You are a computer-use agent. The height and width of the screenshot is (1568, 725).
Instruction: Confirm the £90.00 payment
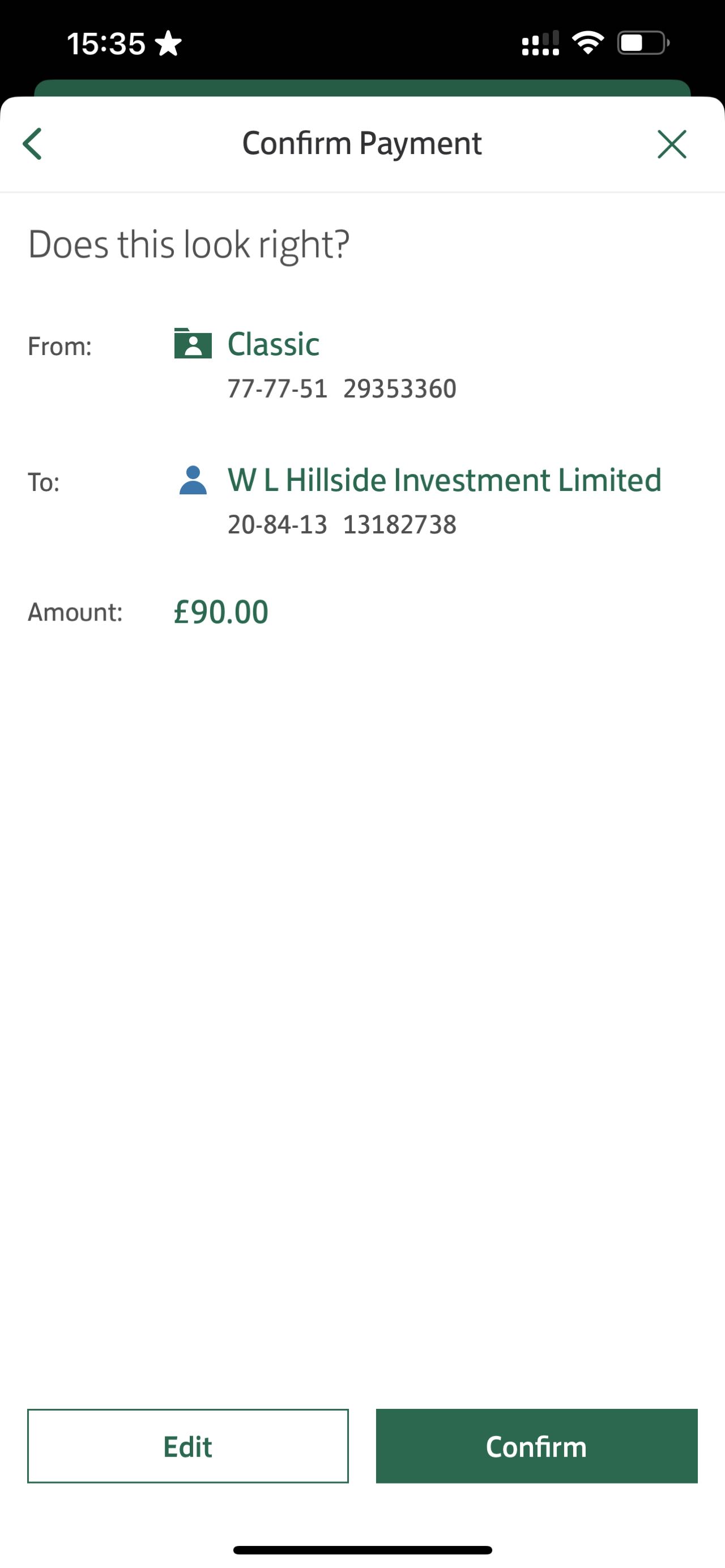(536, 1446)
